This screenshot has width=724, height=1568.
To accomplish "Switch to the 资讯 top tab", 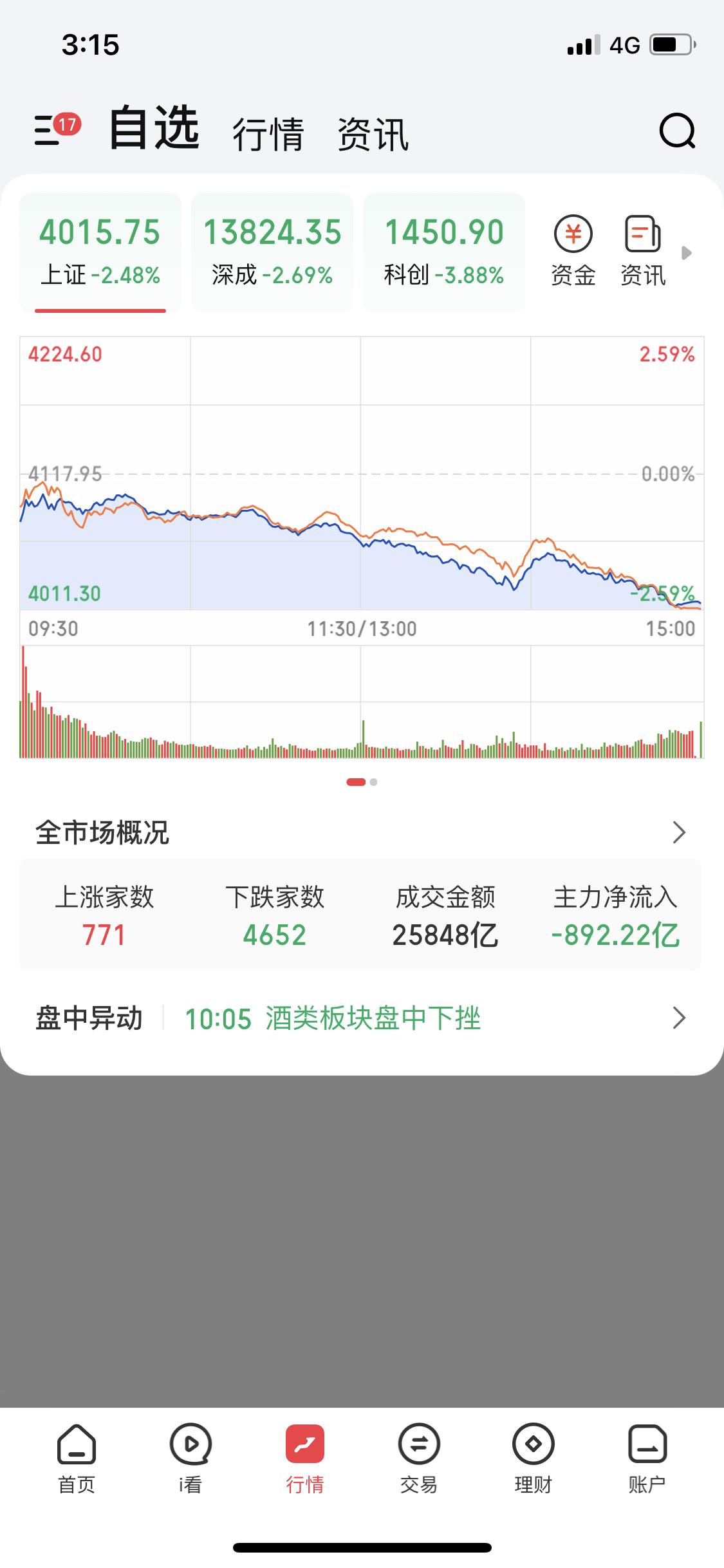I will click(373, 134).
